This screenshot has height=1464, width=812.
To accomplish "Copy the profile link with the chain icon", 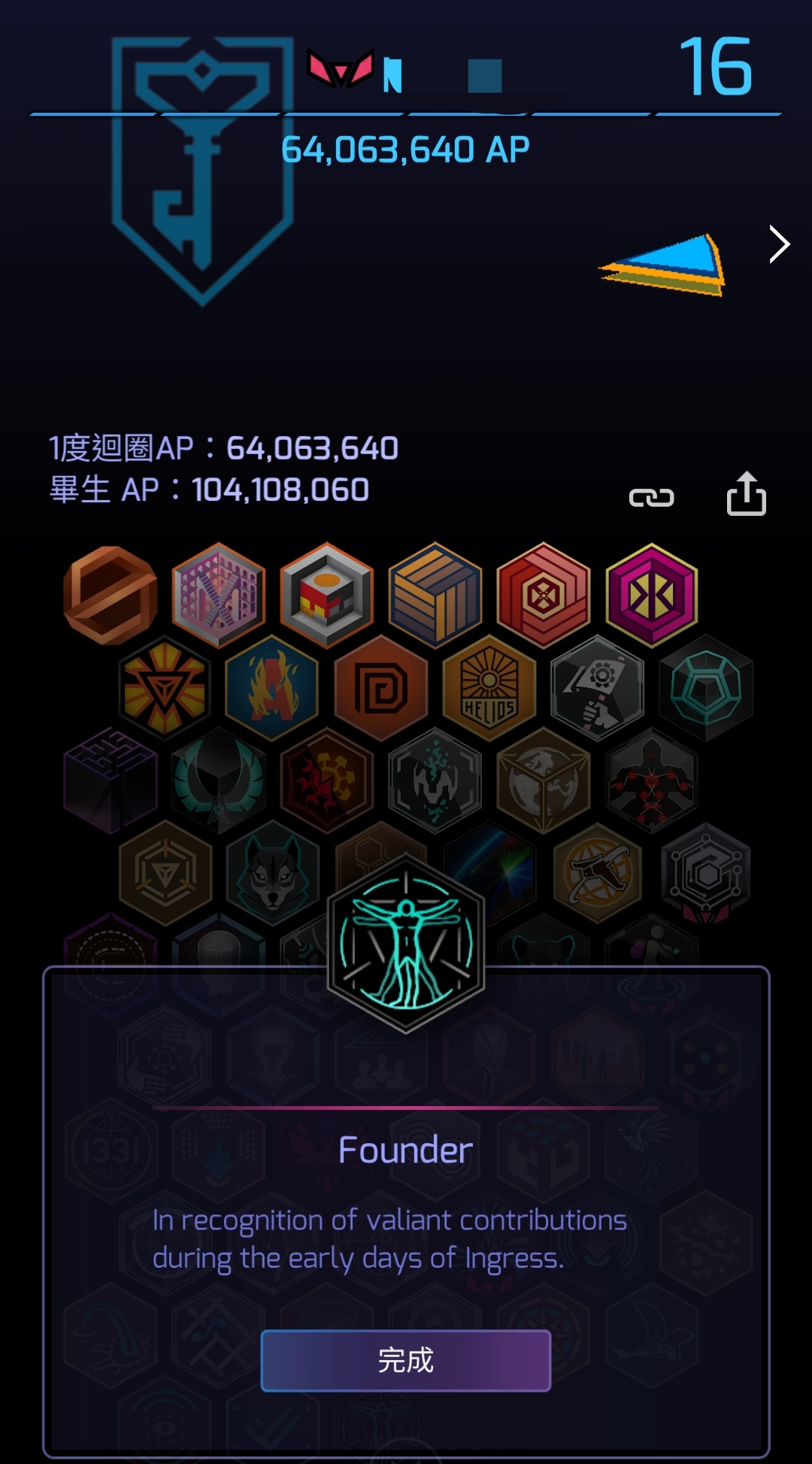I will 651,497.
